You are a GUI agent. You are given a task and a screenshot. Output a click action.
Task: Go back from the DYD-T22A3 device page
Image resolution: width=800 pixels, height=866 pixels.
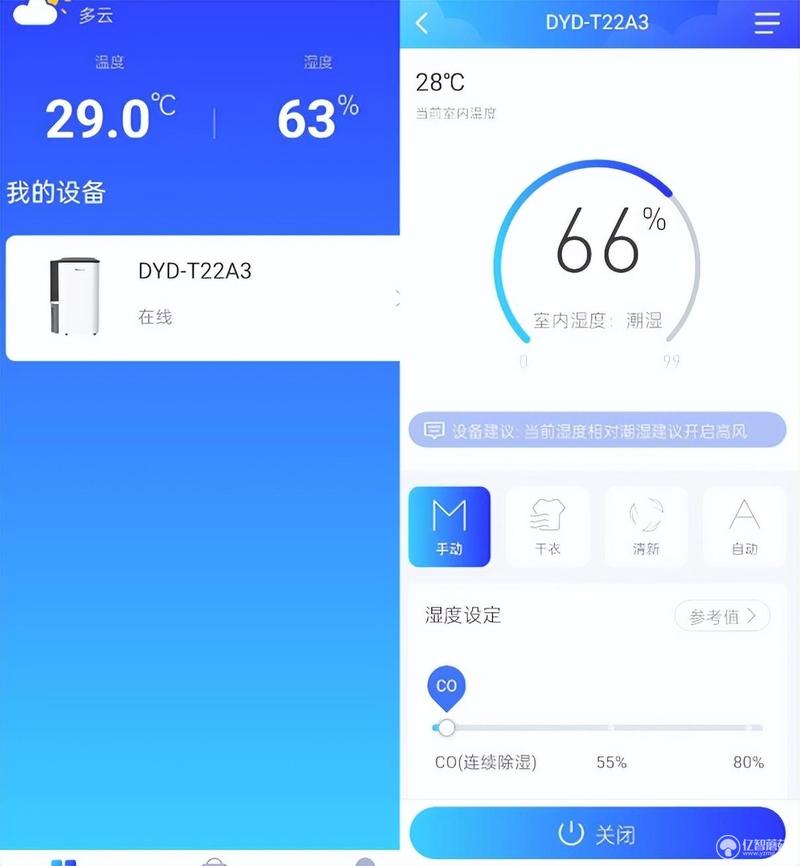tap(422, 24)
